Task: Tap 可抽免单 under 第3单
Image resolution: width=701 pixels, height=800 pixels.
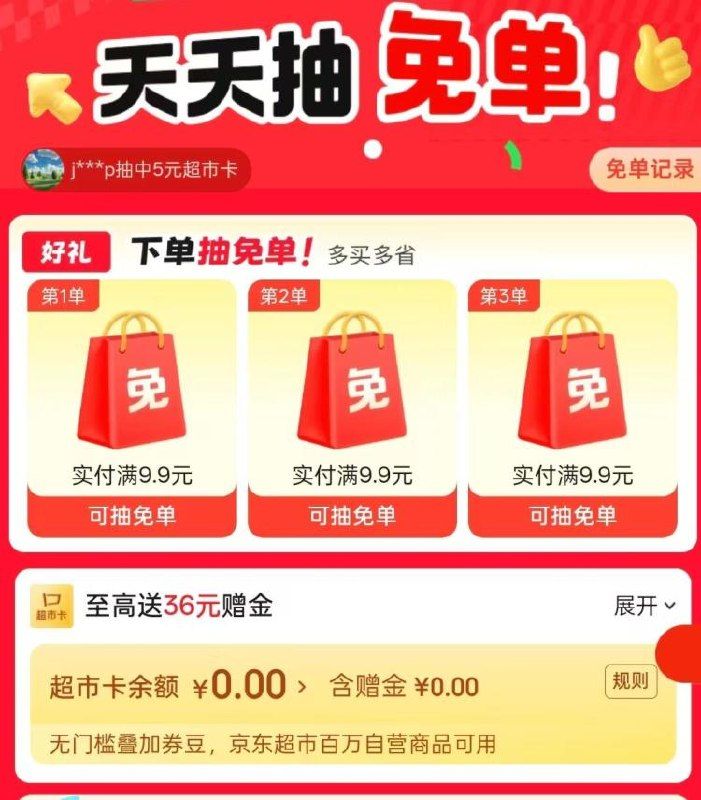Action: pyautogui.click(x=572, y=516)
